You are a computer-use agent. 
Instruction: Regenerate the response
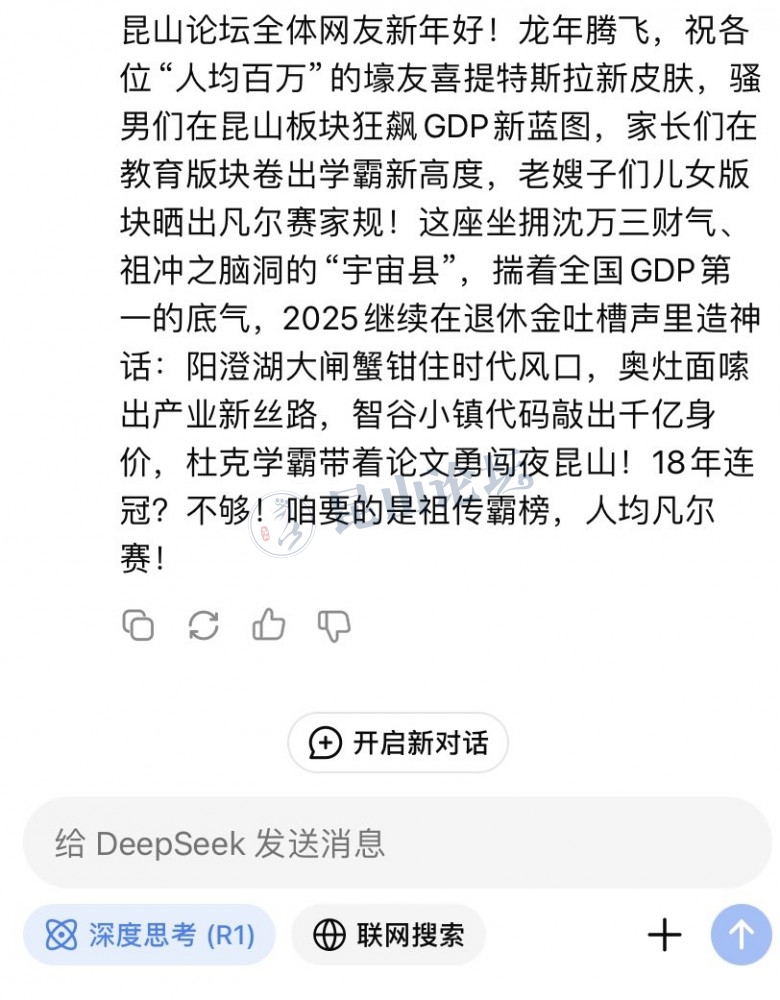203,626
